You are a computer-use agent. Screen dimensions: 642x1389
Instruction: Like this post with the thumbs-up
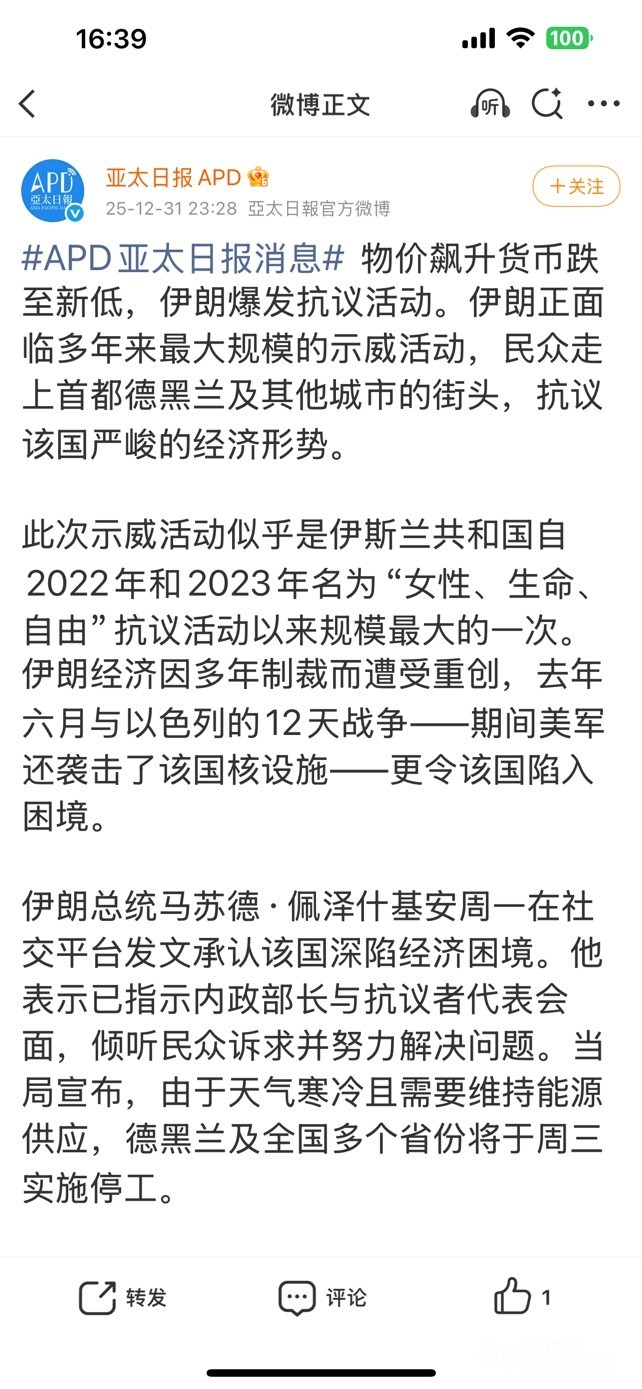[x=513, y=1297]
